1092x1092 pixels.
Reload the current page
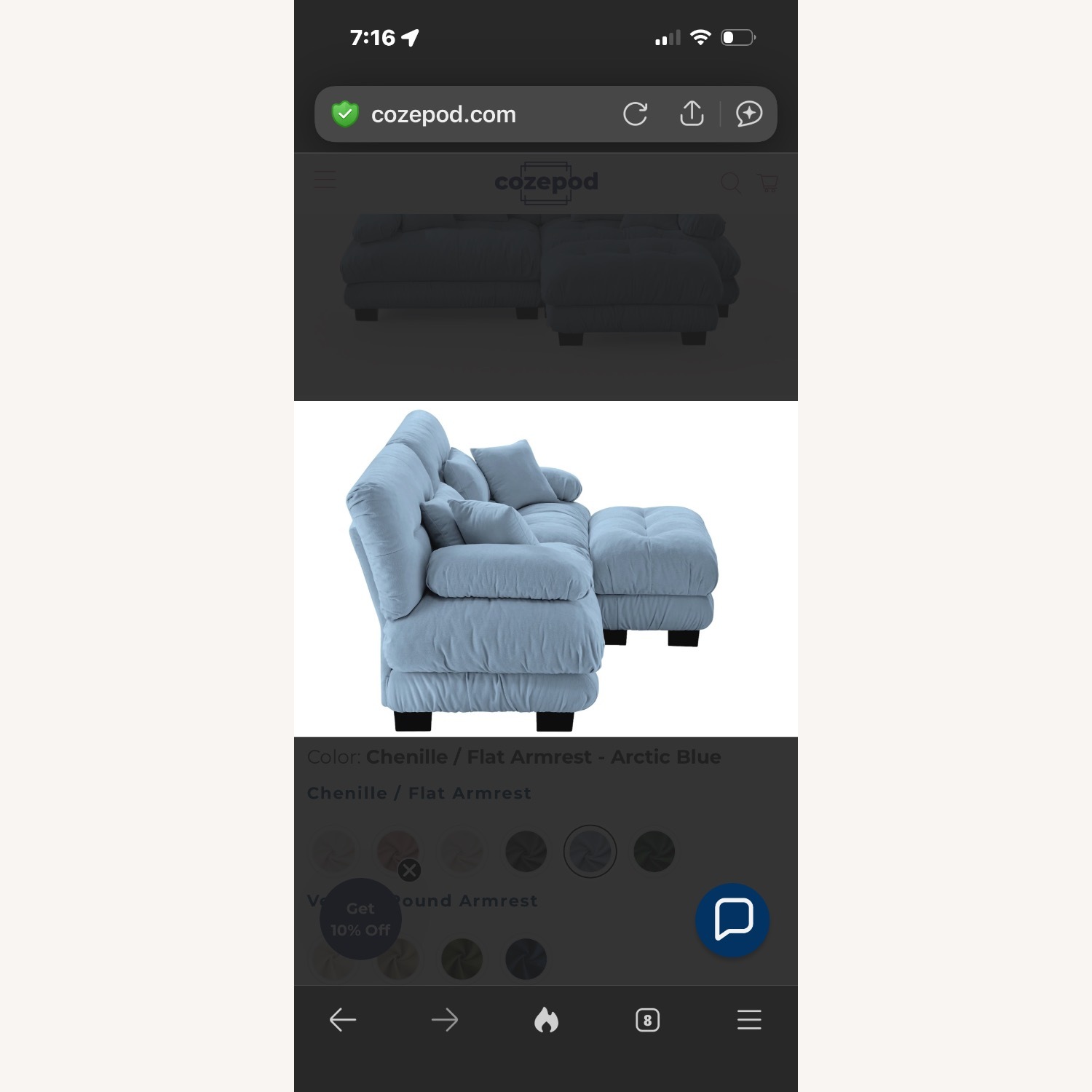(x=635, y=114)
